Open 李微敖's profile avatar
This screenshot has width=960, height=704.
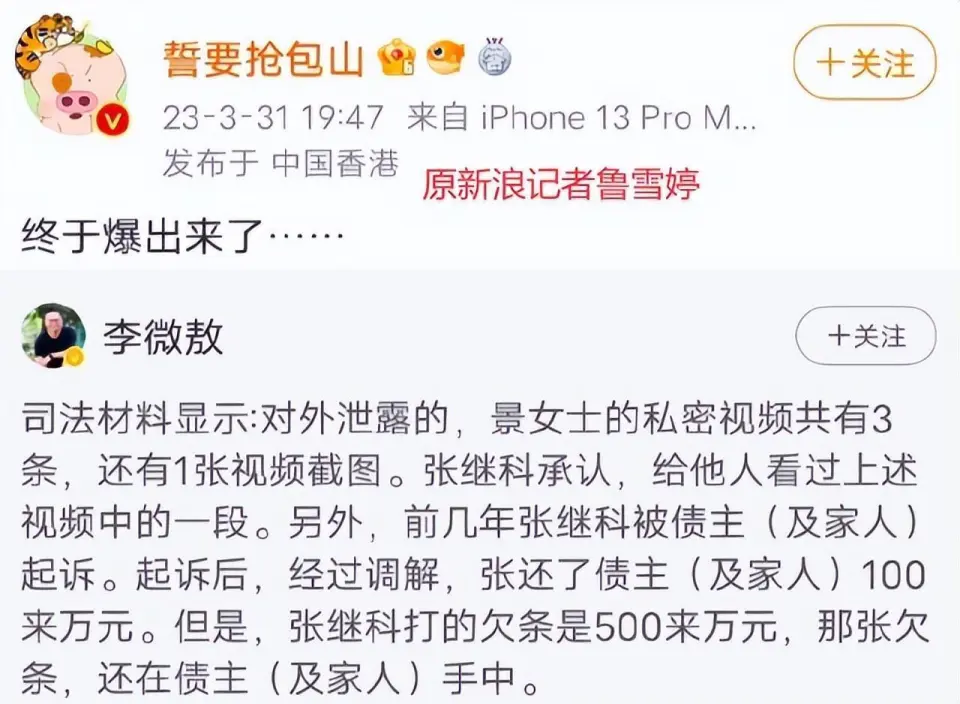[x=53, y=336]
